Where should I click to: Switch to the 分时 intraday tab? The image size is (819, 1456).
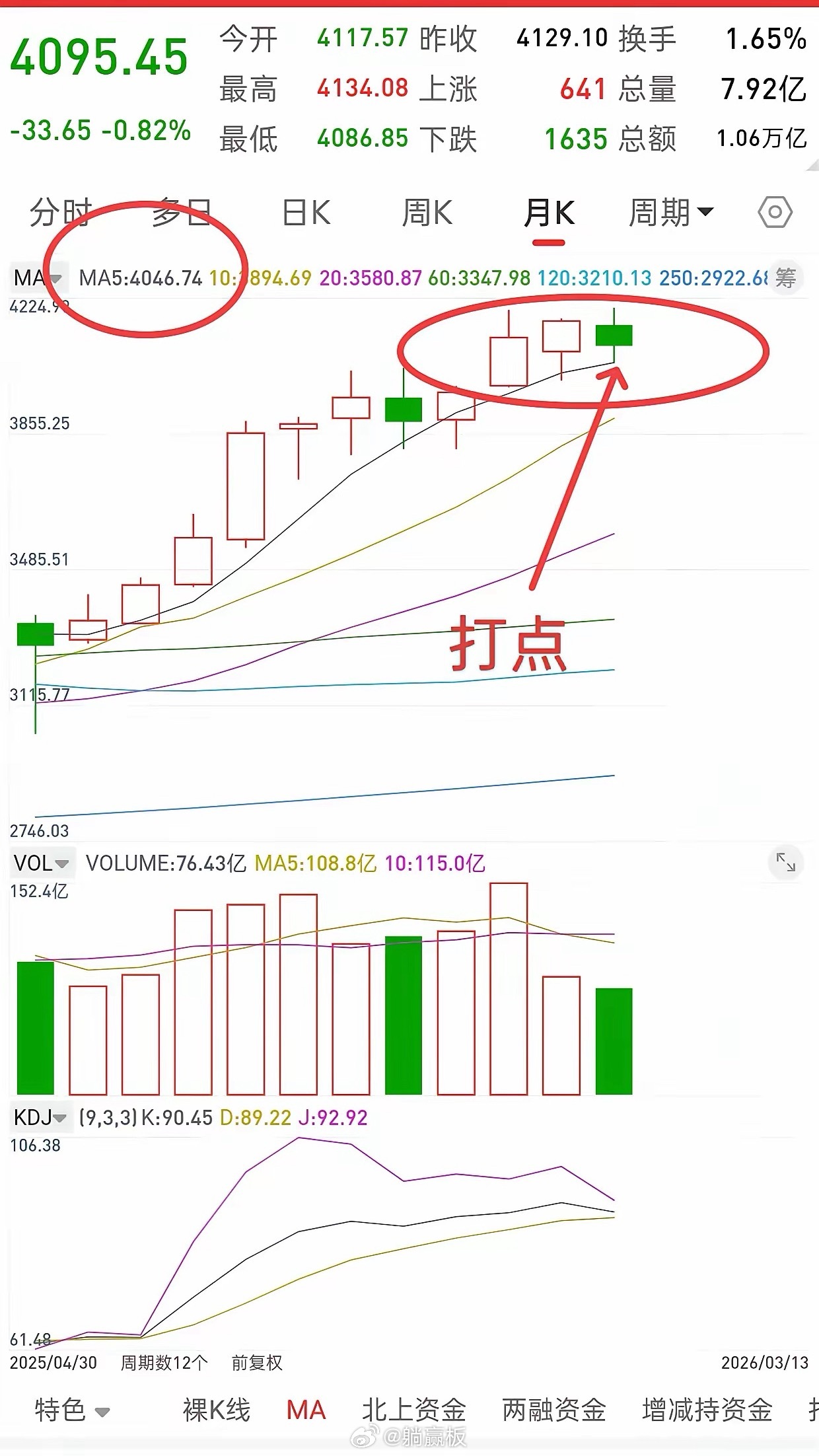point(59,211)
